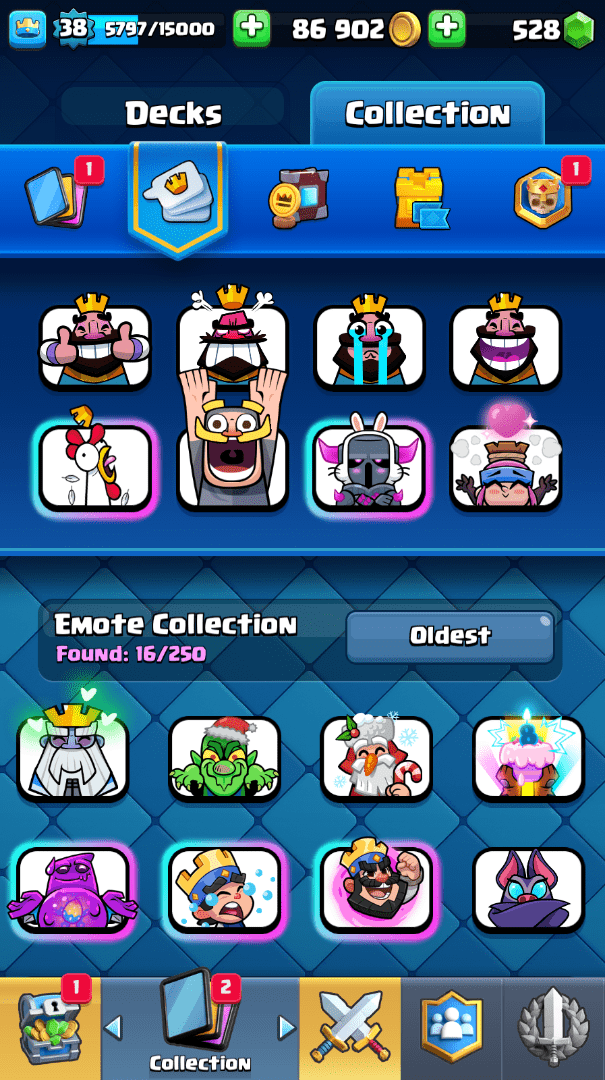The height and width of the screenshot is (1080, 605).
Task: Open the badges section with king icon
Action: pyautogui.click(x=543, y=196)
